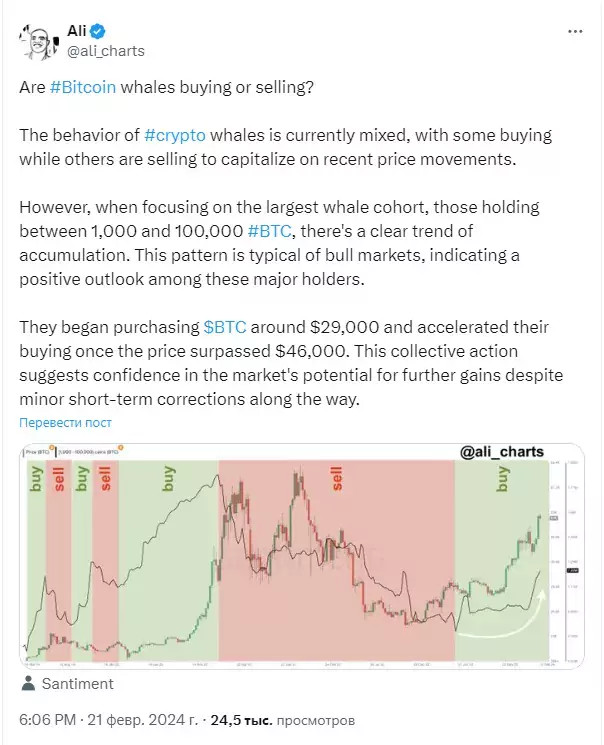The image size is (604, 745).
Task: Open the post's three-dot overflow menu
Action: [575, 31]
